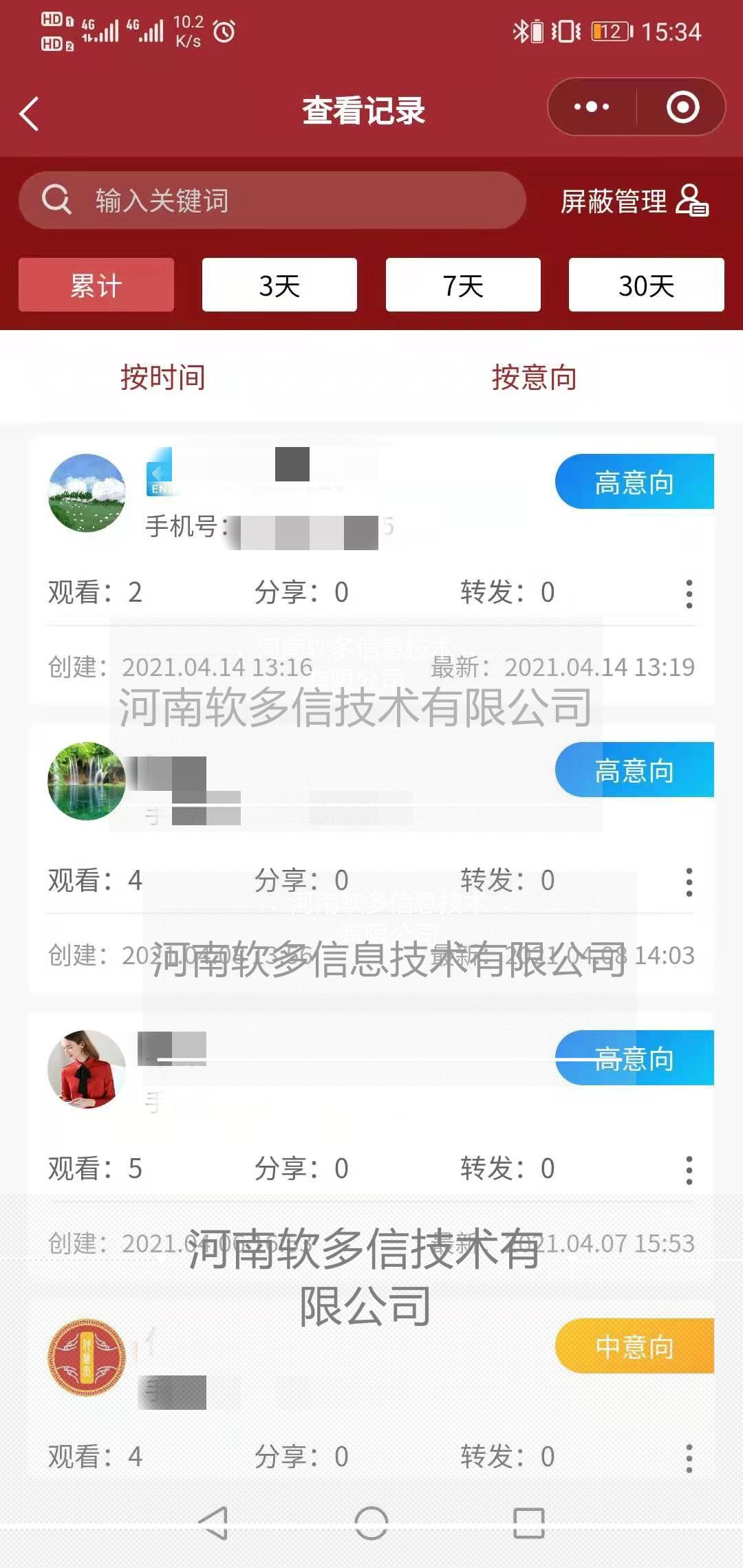Tap the back arrow to leave 查看记录

(x=29, y=112)
